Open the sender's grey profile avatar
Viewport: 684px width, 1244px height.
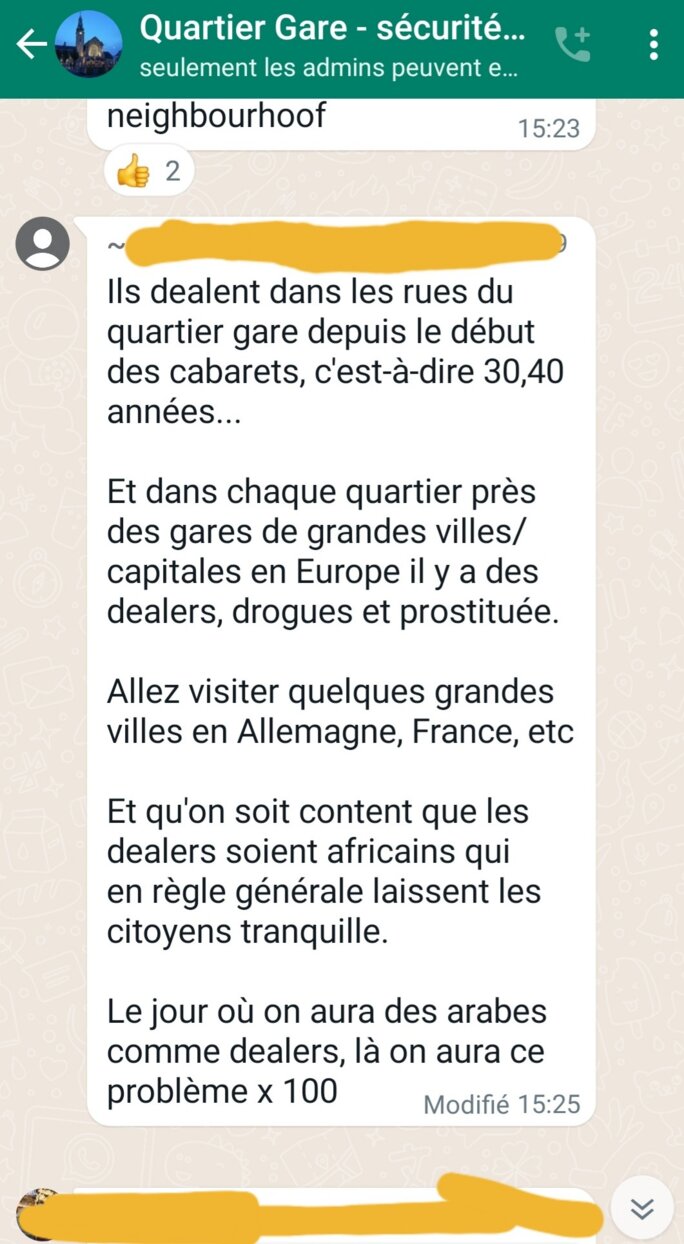[x=43, y=244]
